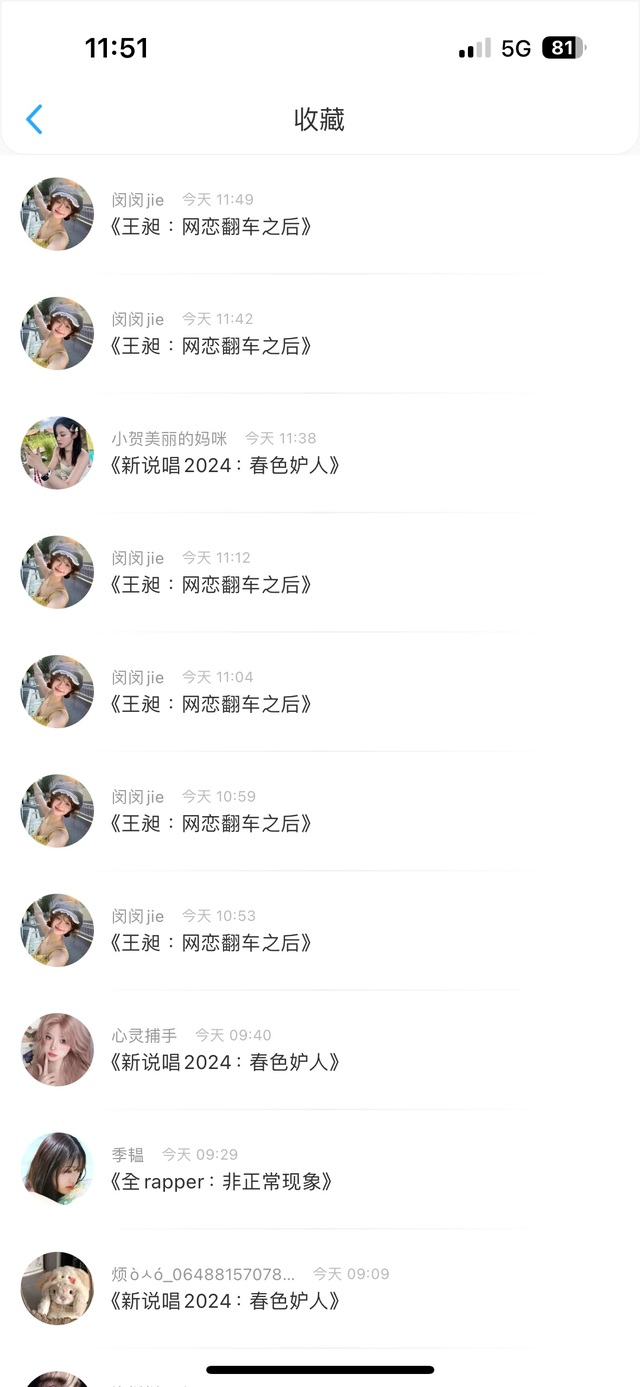This screenshot has width=640, height=1387.
Task: Open 闵闵jie's favorite from 今天 11:49
Action: (x=320, y=214)
